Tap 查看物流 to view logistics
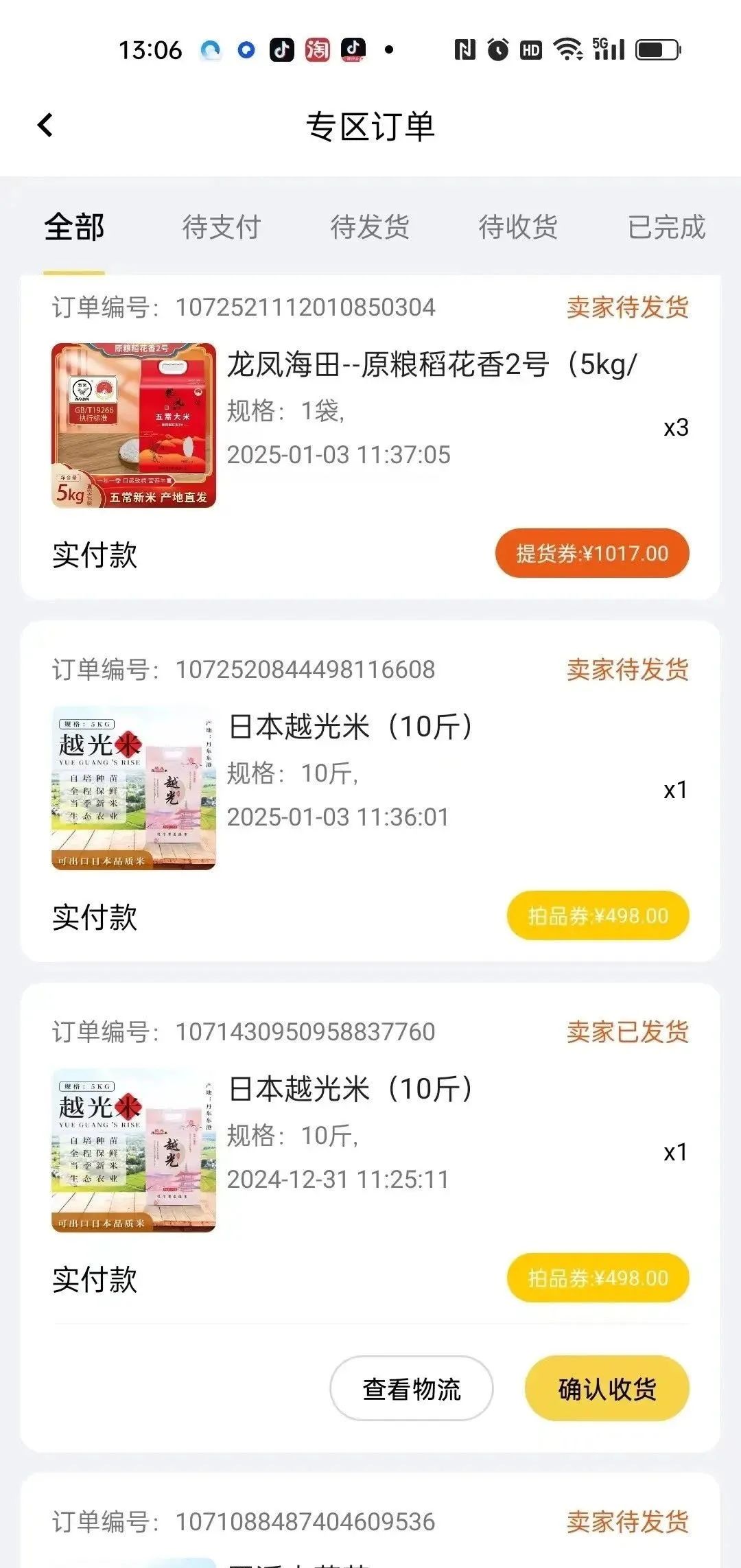 point(410,1389)
